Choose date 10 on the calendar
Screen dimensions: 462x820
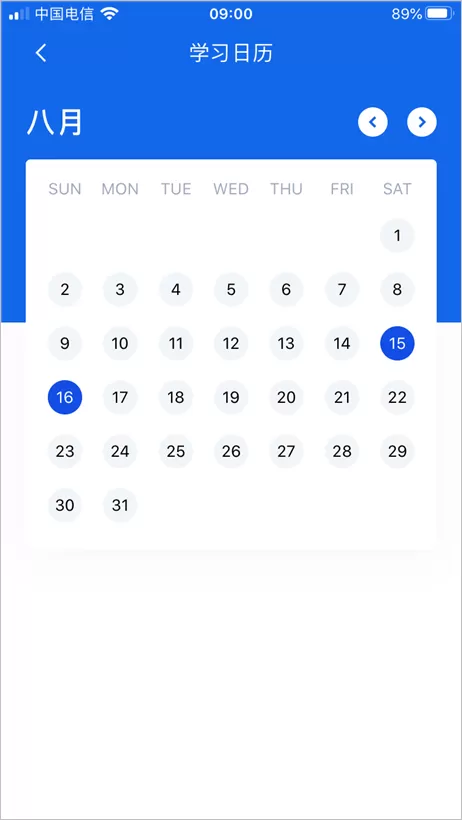click(120, 344)
